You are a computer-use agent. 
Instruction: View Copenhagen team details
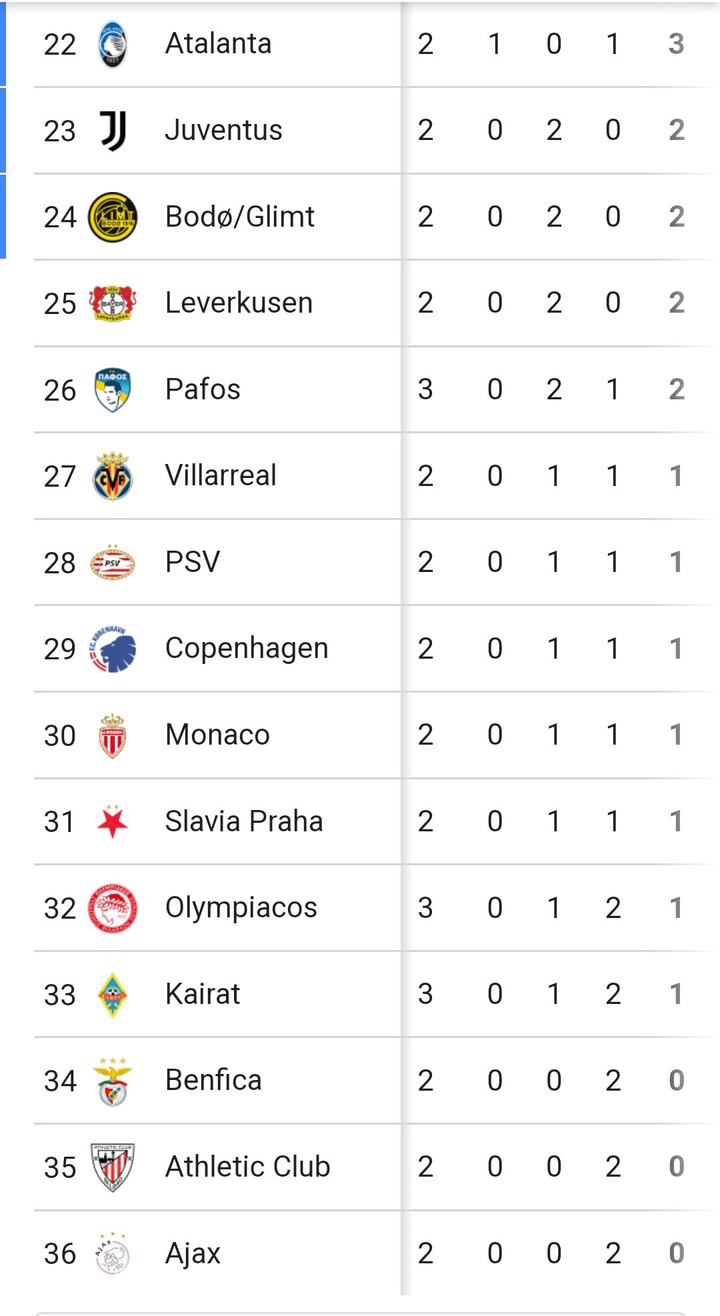coord(246,649)
